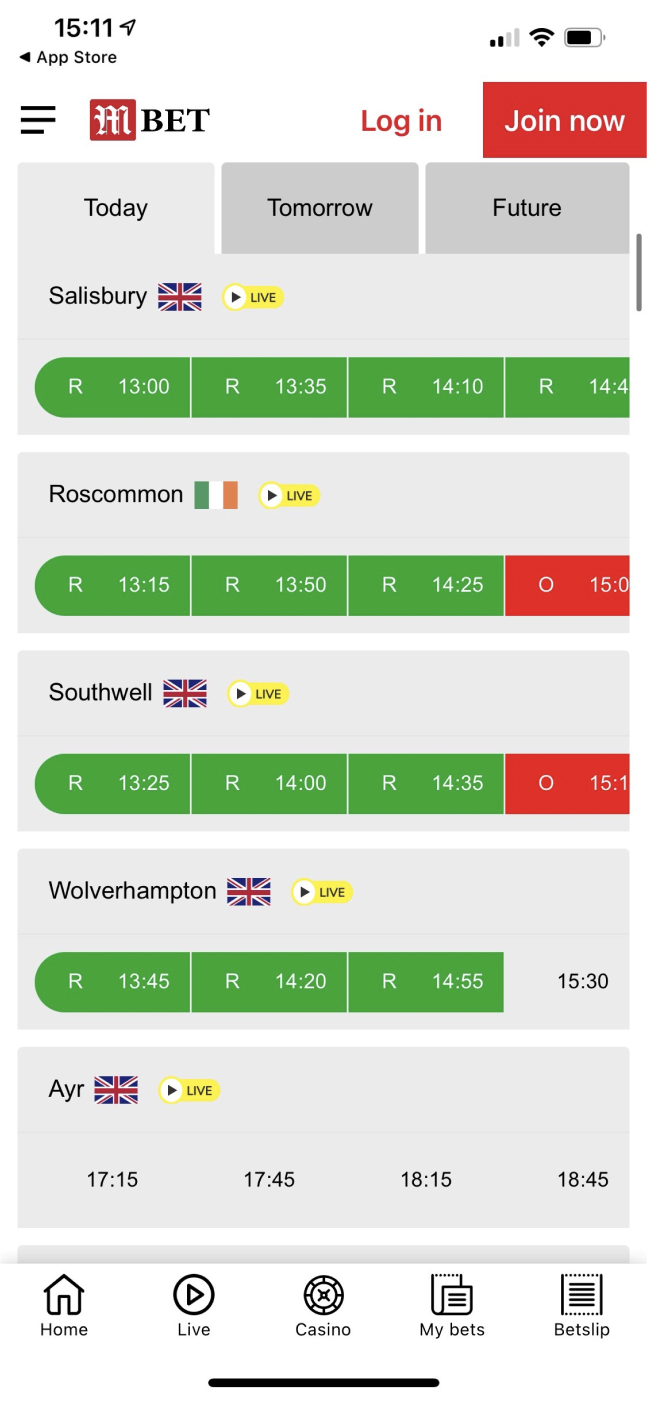Image resolution: width=647 pixels, height=1401 pixels.
Task: Open Roscommon 13:50 race result
Action: point(270,585)
